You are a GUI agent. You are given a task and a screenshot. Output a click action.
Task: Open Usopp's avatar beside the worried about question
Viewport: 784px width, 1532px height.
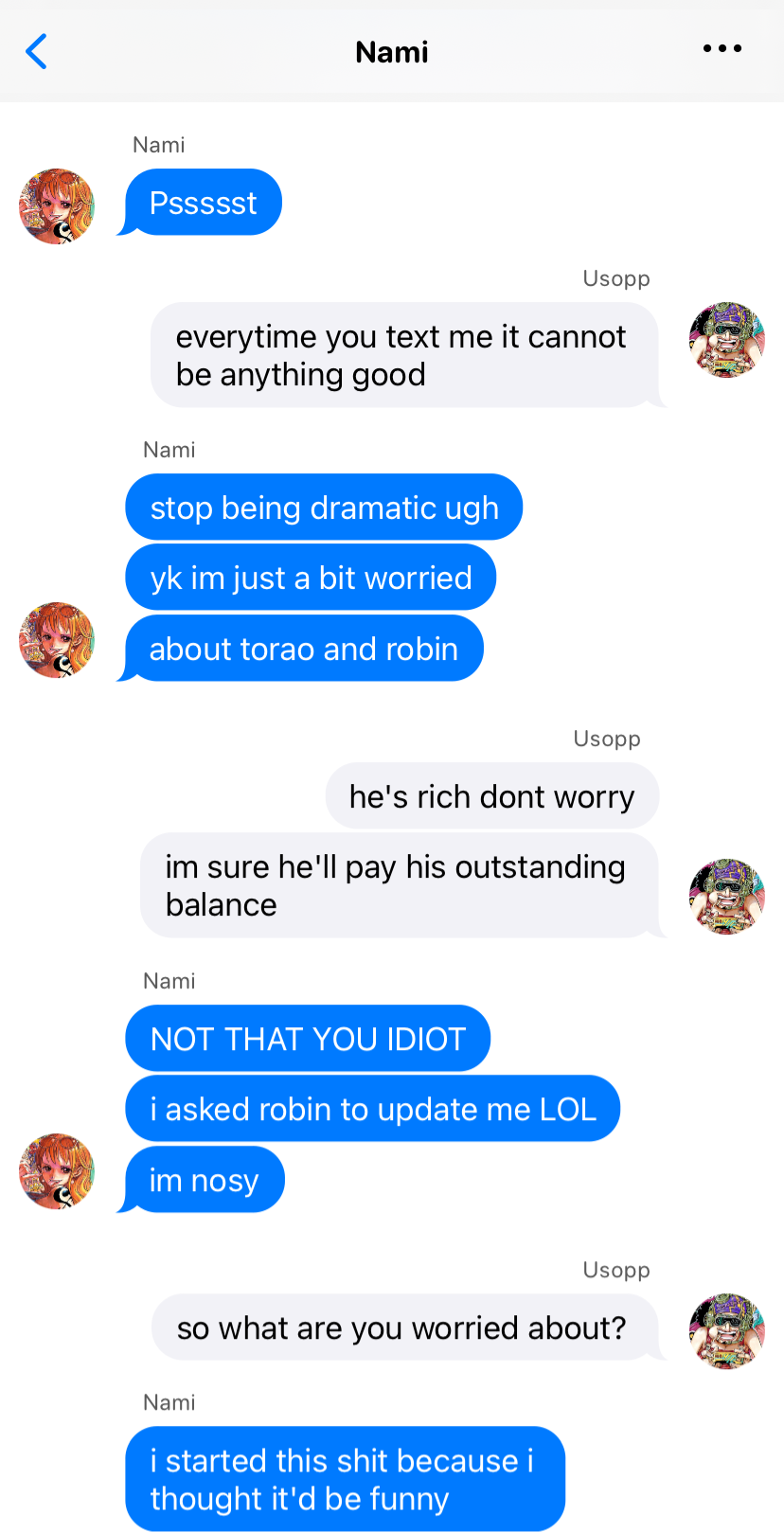pyautogui.click(x=726, y=1331)
